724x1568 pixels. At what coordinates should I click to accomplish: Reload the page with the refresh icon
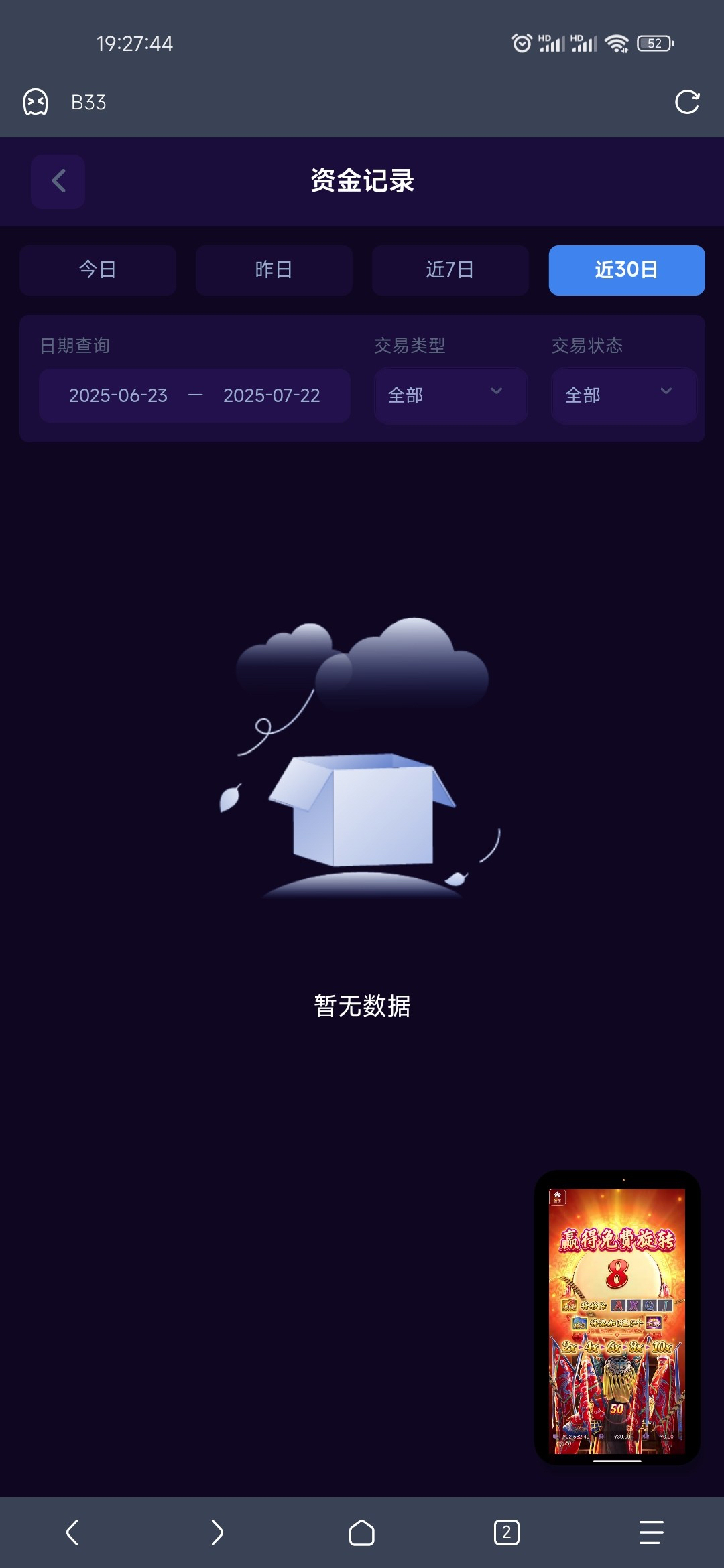click(687, 103)
